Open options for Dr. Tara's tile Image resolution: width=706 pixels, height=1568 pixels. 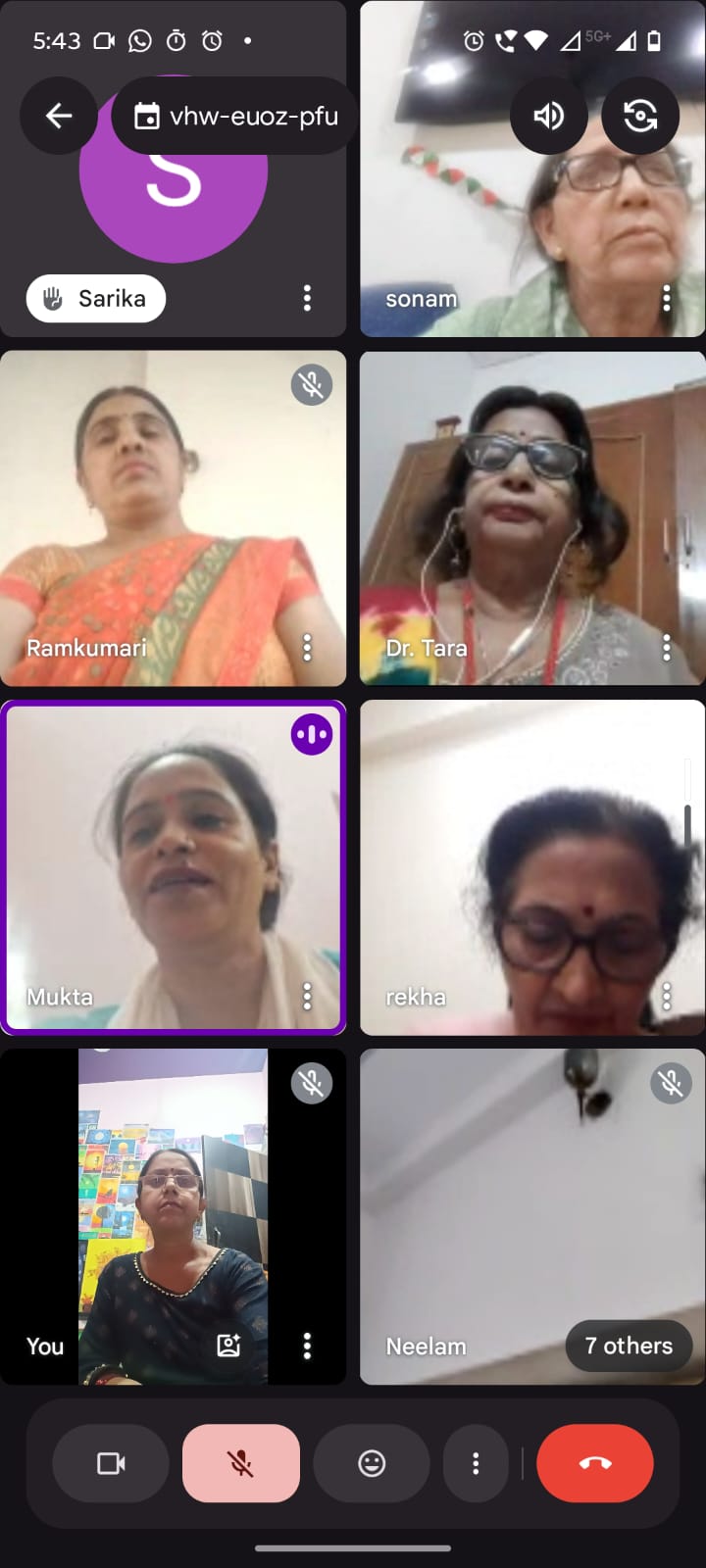click(667, 647)
